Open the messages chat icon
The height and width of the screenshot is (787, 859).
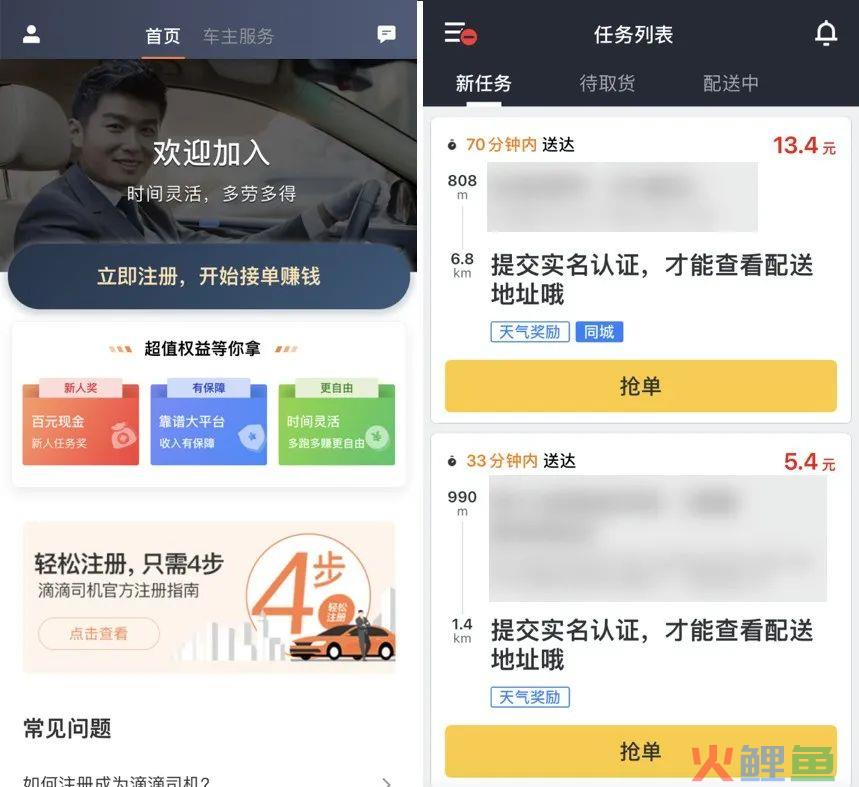[386, 35]
